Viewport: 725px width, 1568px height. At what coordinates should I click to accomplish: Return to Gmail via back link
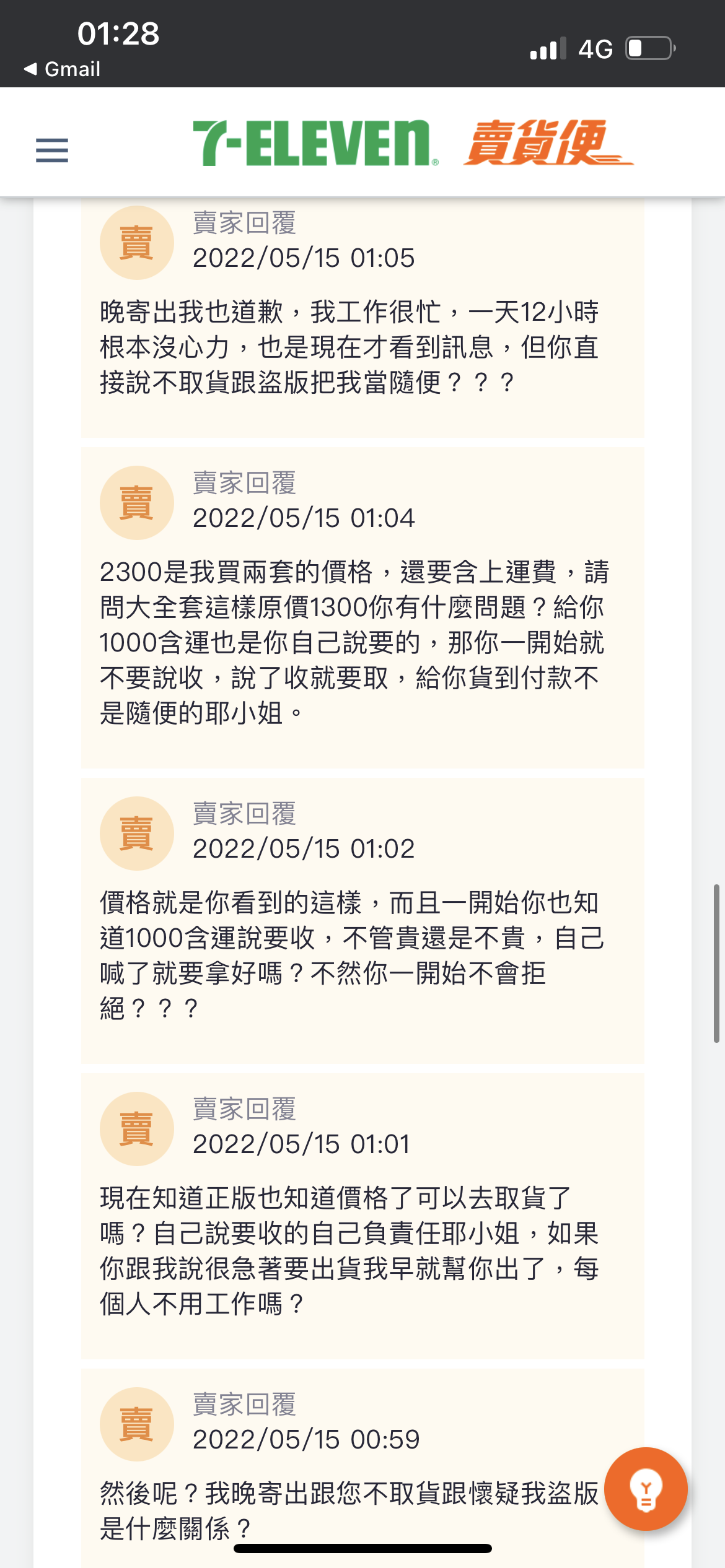(x=62, y=69)
